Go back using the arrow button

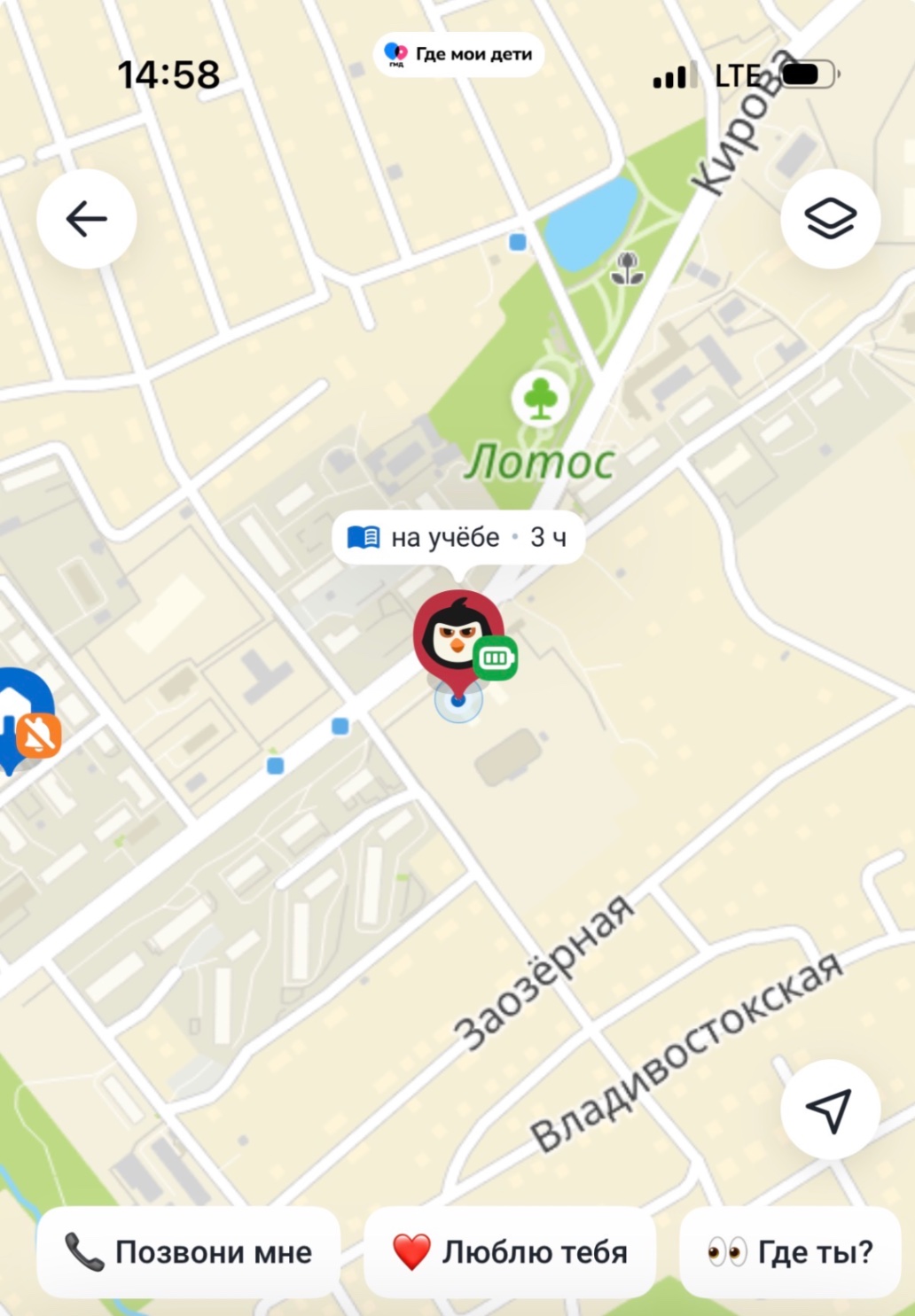coord(86,219)
